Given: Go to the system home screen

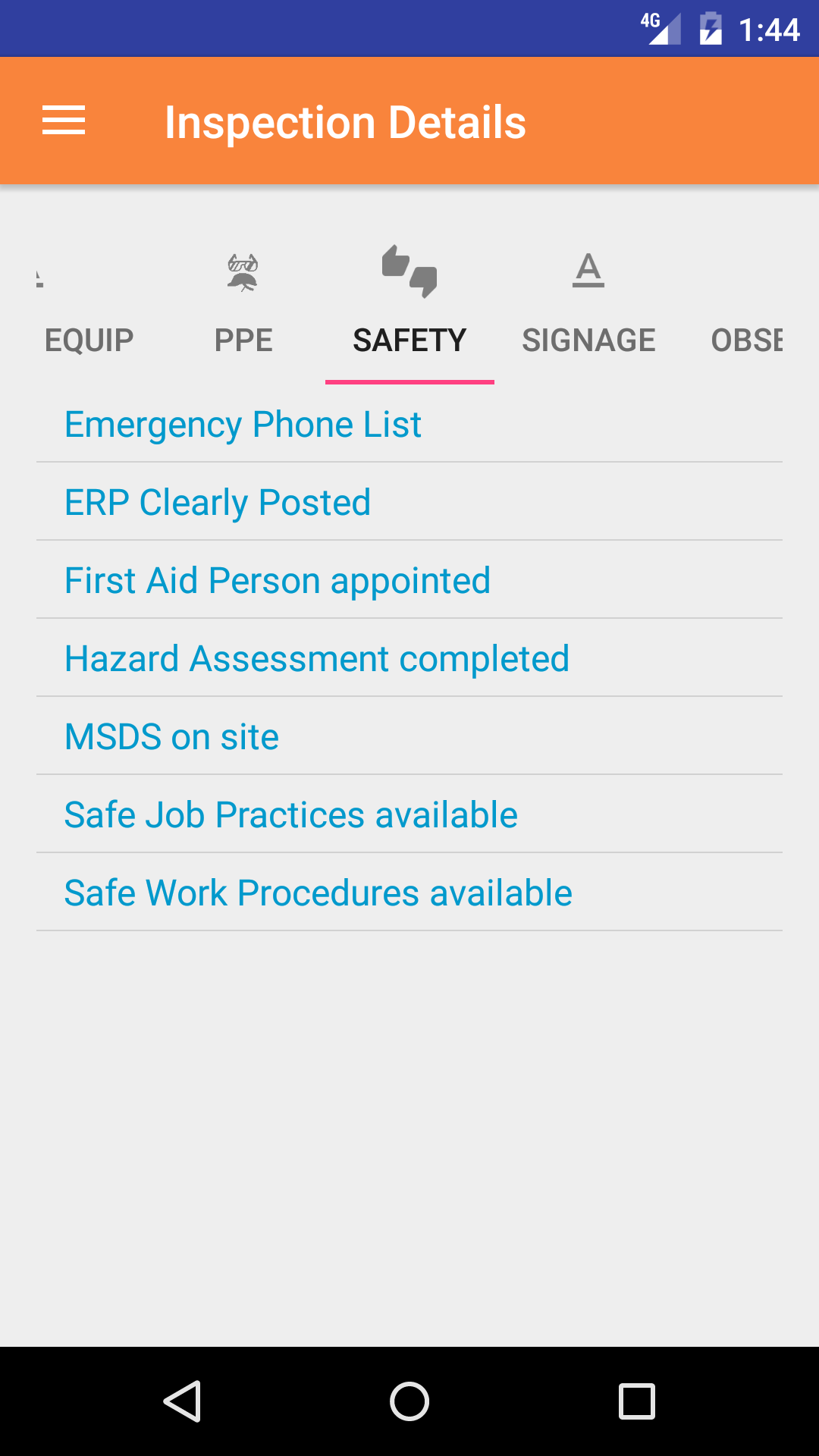Looking at the screenshot, I should [409, 1401].
